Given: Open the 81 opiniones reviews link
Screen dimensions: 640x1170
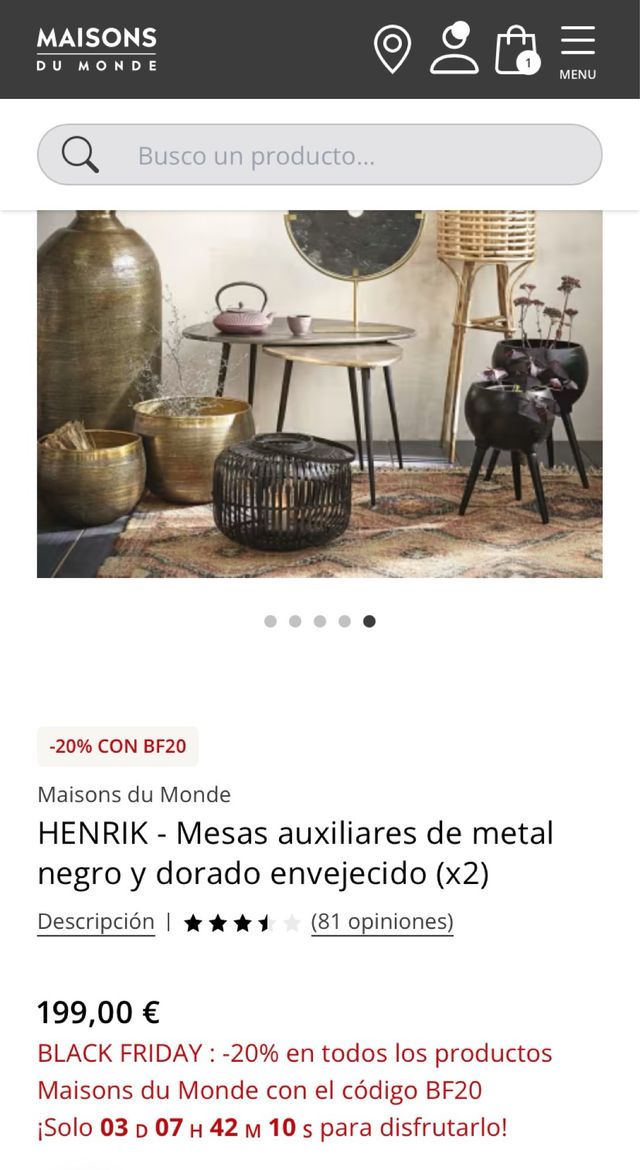Looking at the screenshot, I should pos(382,921).
